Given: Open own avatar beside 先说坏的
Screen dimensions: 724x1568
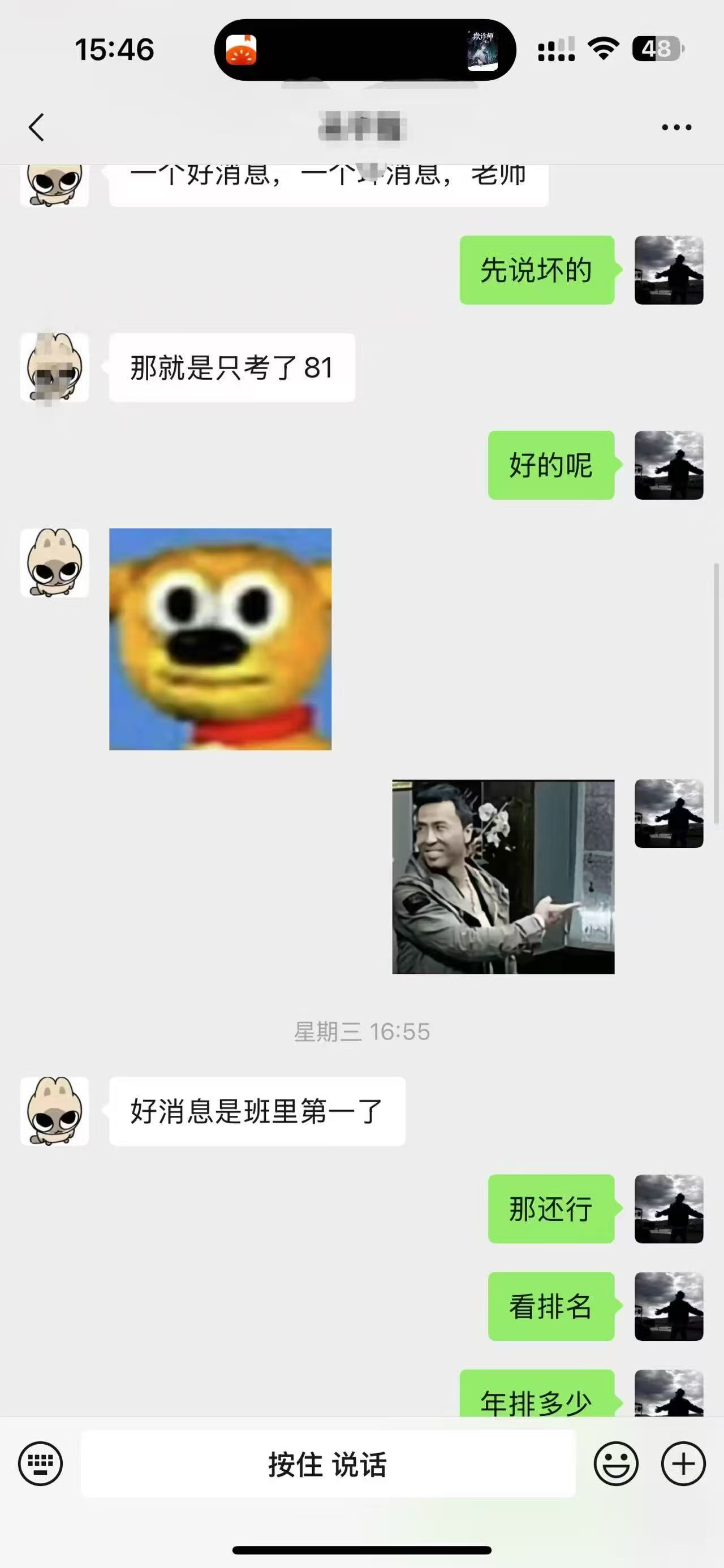Looking at the screenshot, I should pyautogui.click(x=669, y=270).
